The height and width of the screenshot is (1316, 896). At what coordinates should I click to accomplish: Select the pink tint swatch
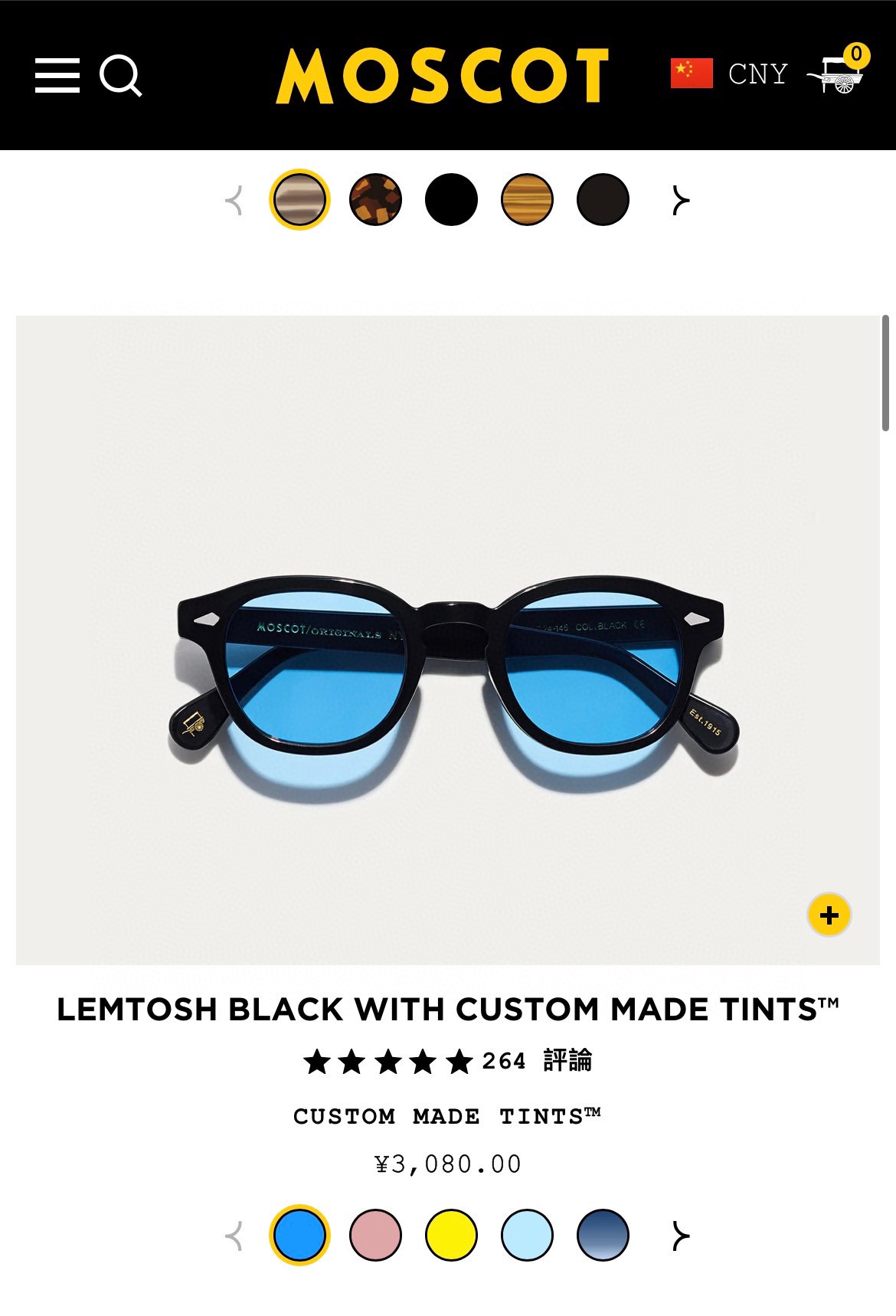coord(375,1235)
